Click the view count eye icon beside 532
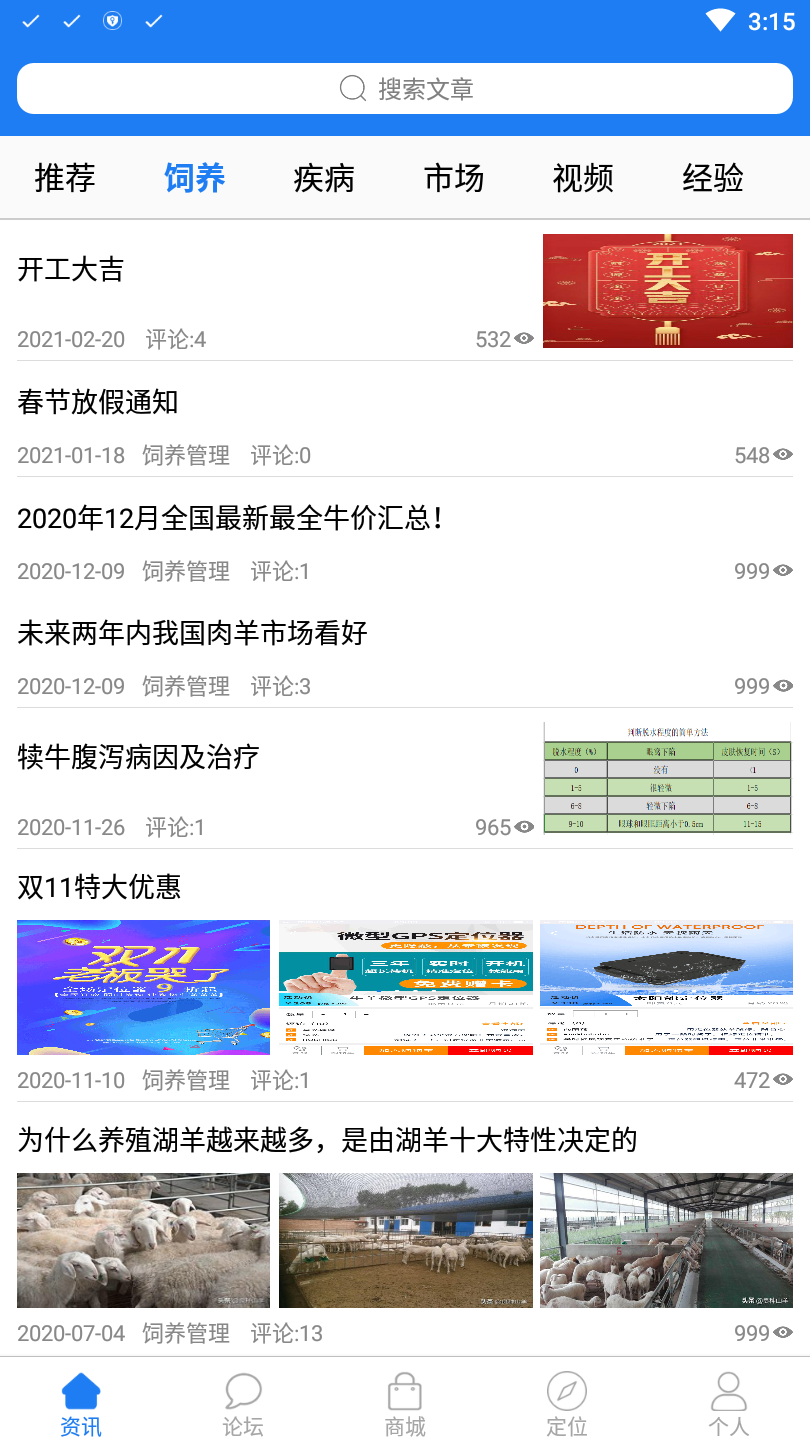Viewport: 810px width, 1440px height. click(524, 340)
